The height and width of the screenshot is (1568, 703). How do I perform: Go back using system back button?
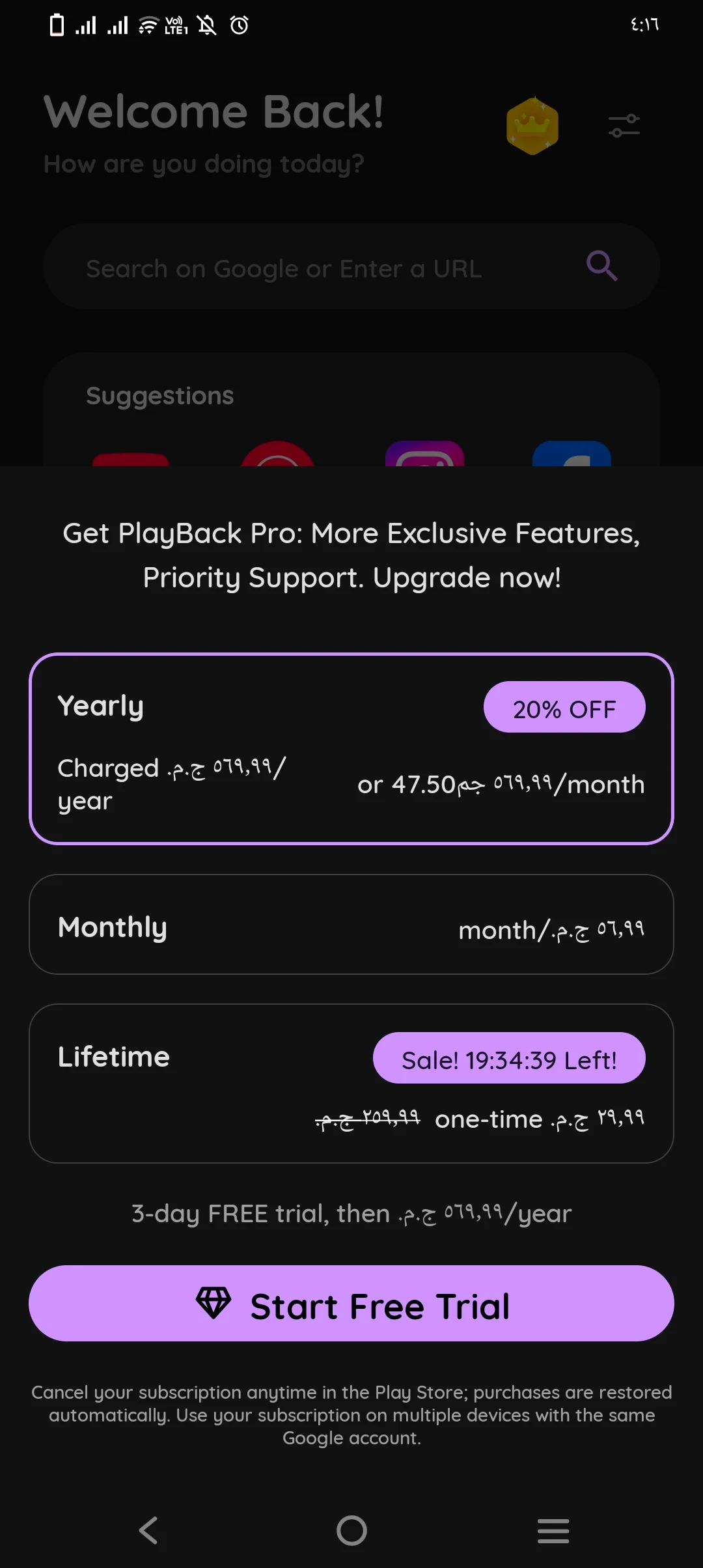[x=149, y=1530]
